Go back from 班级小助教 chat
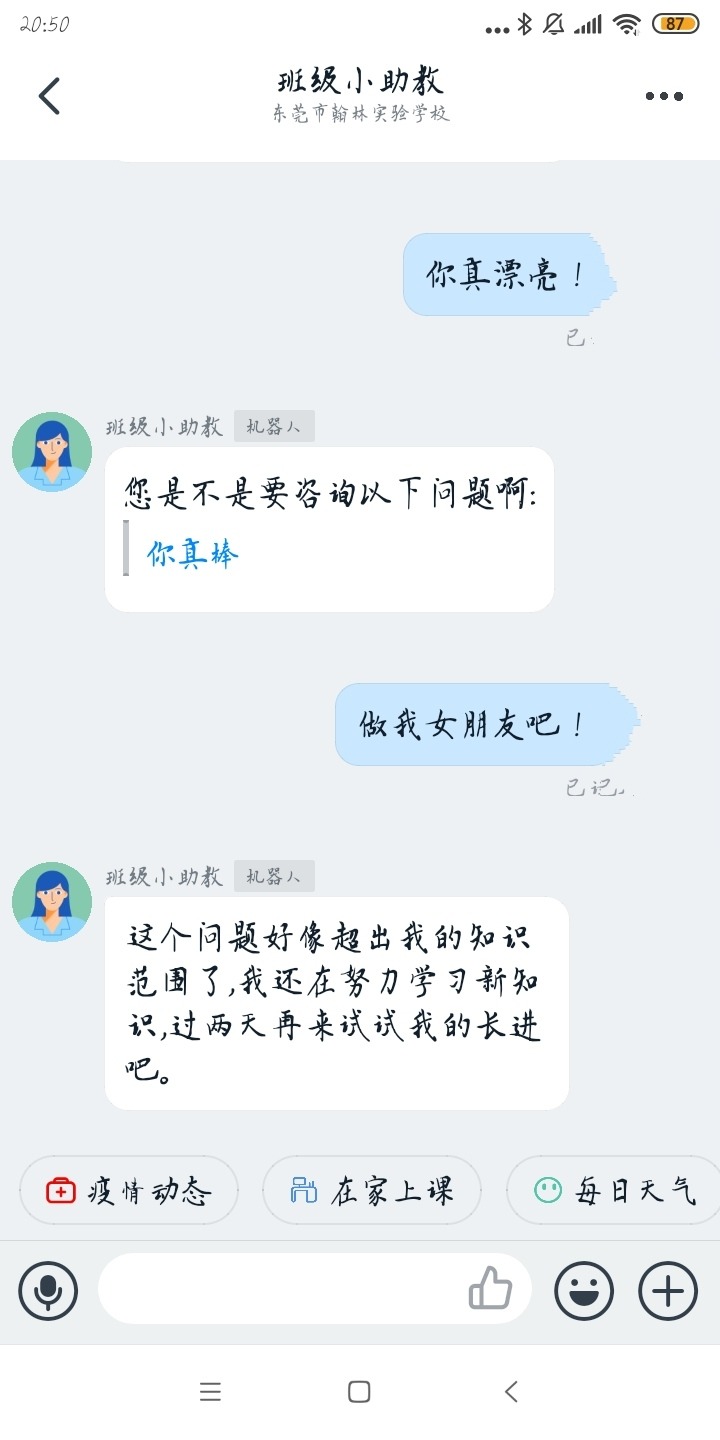The image size is (720, 1440). pyautogui.click(x=49, y=96)
